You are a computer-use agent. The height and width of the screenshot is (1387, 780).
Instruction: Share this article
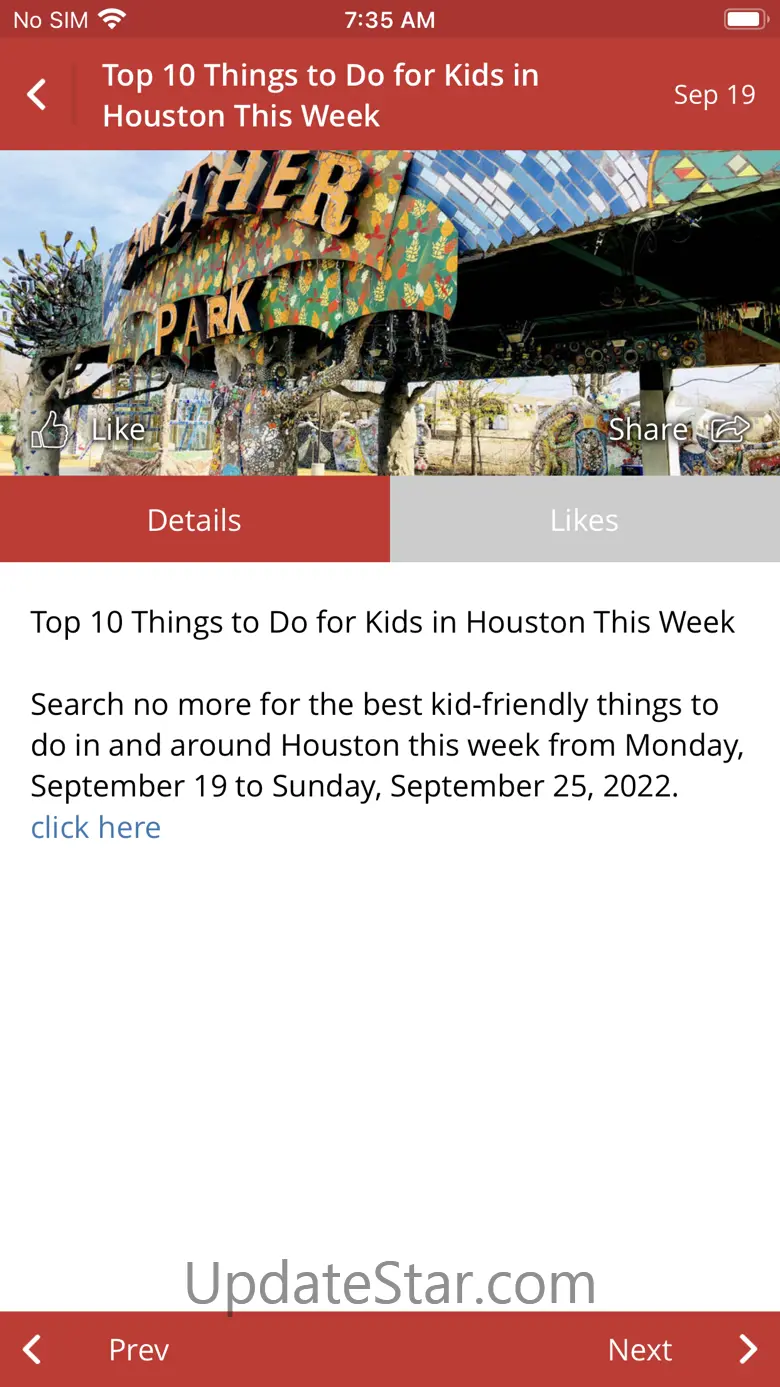[x=679, y=429]
